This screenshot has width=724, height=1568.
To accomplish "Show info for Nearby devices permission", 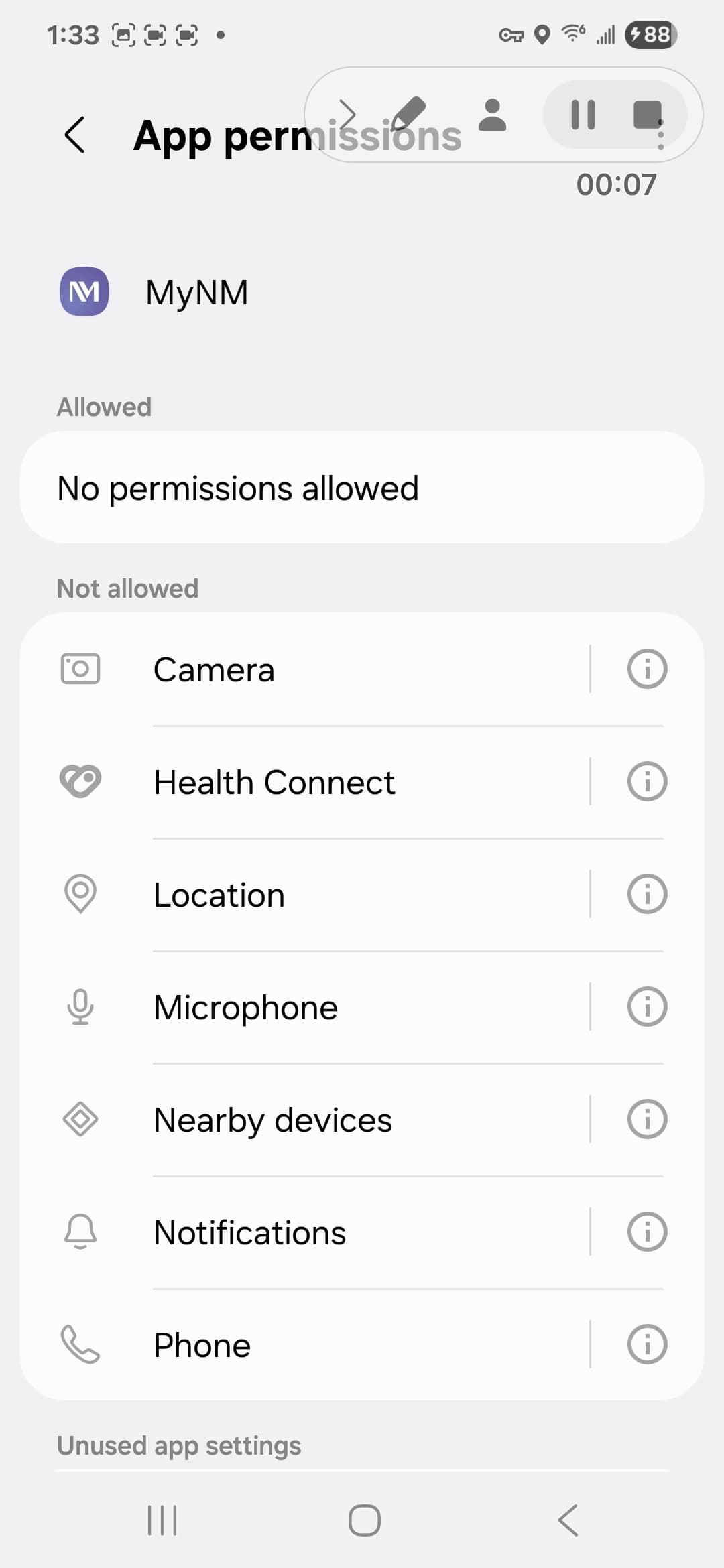I will pyautogui.click(x=647, y=1119).
